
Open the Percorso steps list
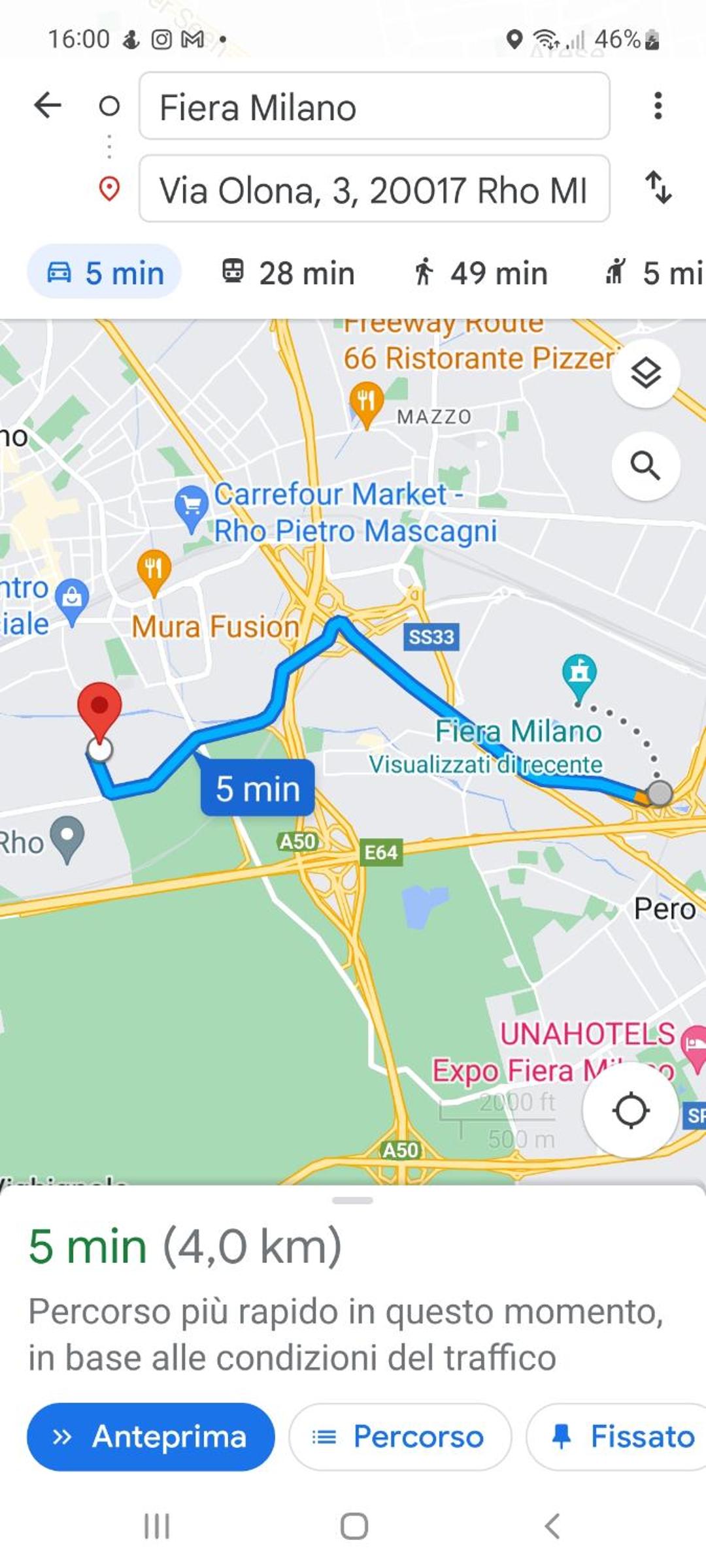399,1437
